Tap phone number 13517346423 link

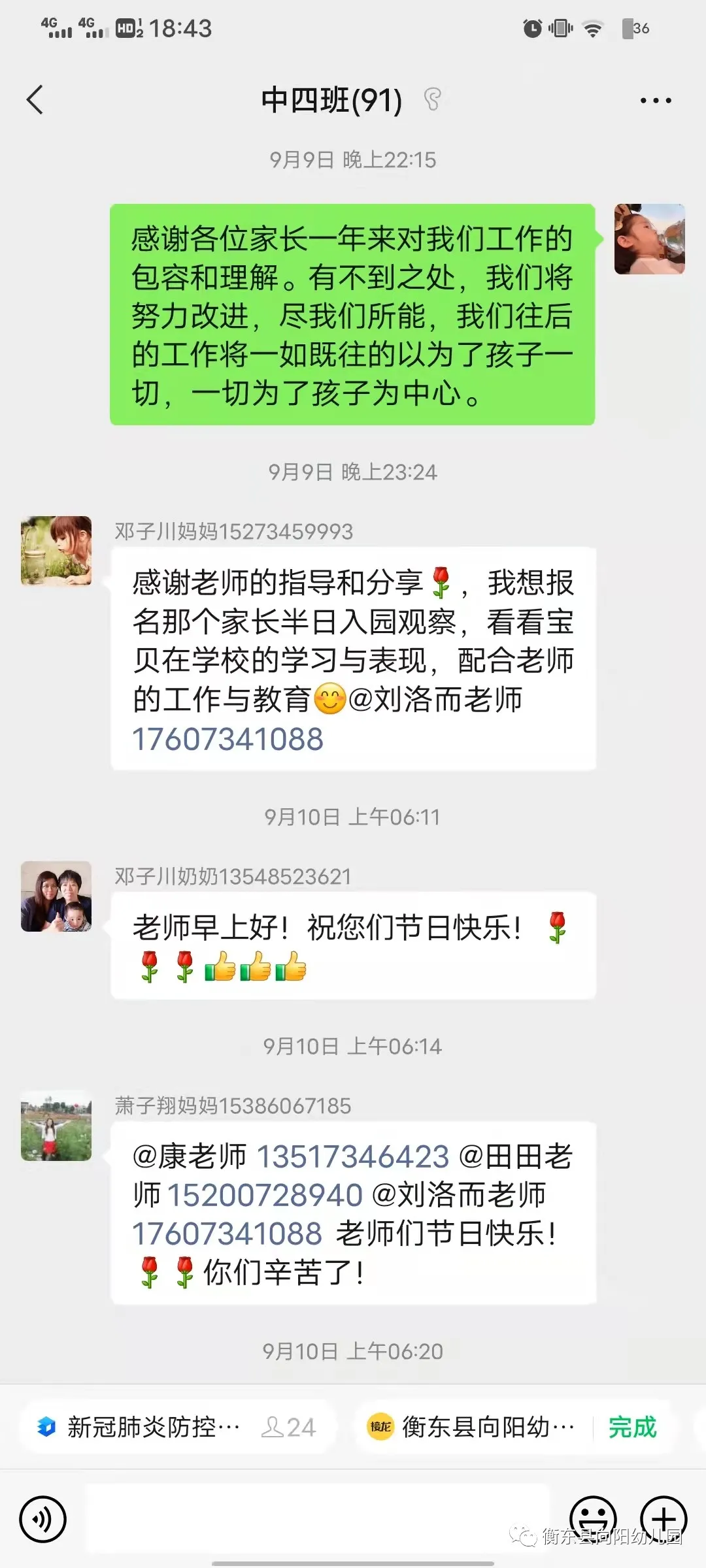(x=352, y=1157)
